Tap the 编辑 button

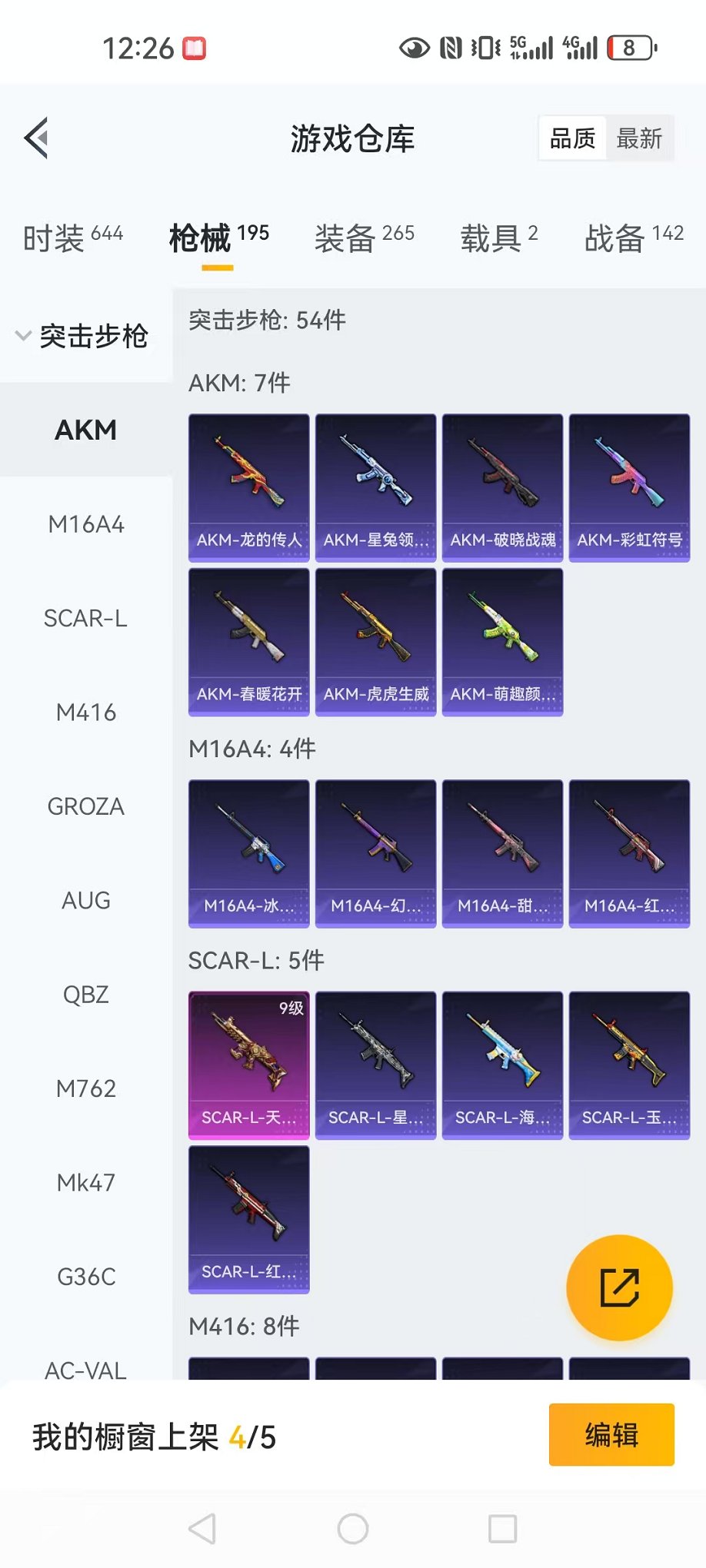point(611,1435)
